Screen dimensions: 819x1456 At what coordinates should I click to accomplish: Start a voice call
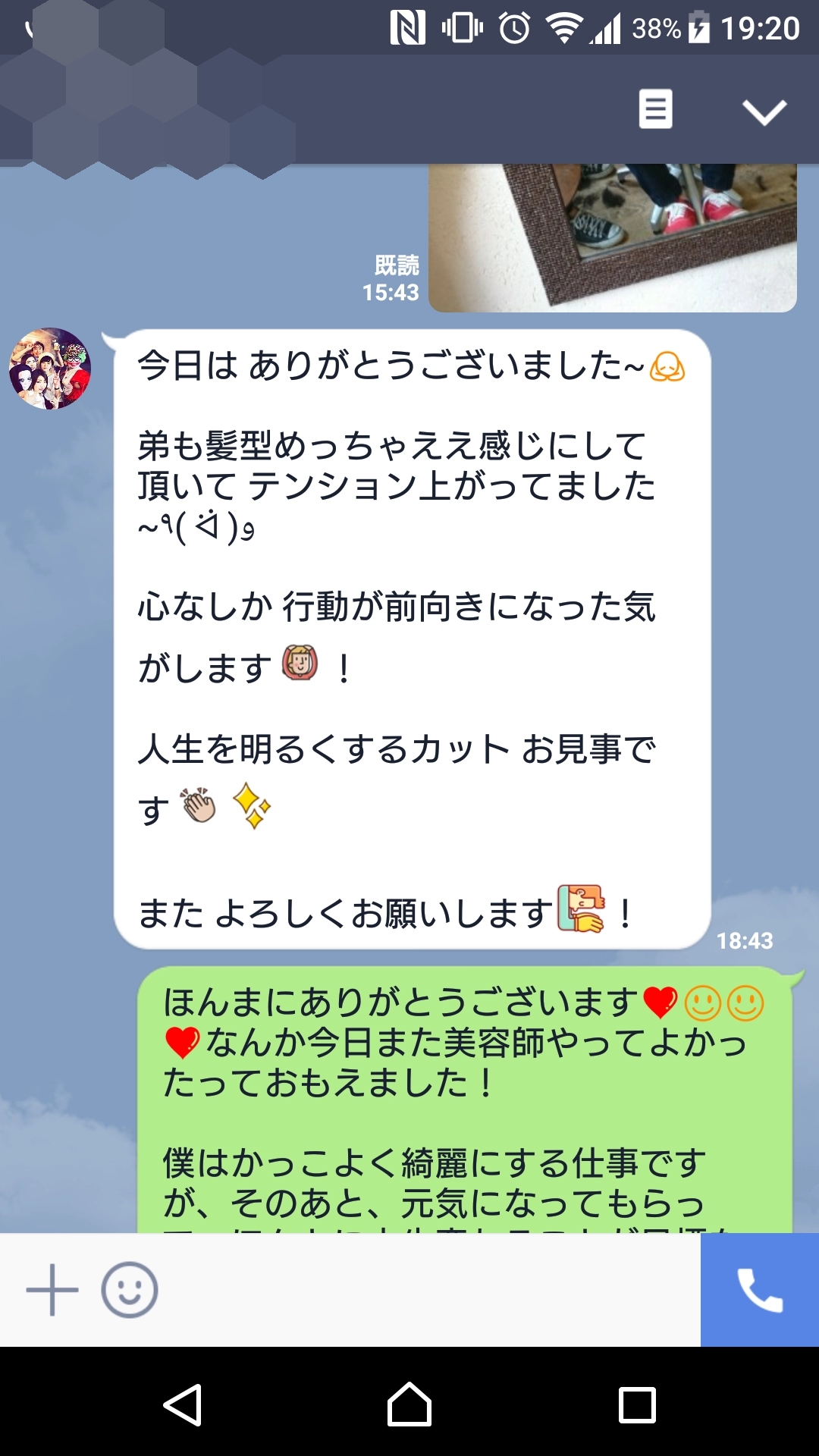760,1290
